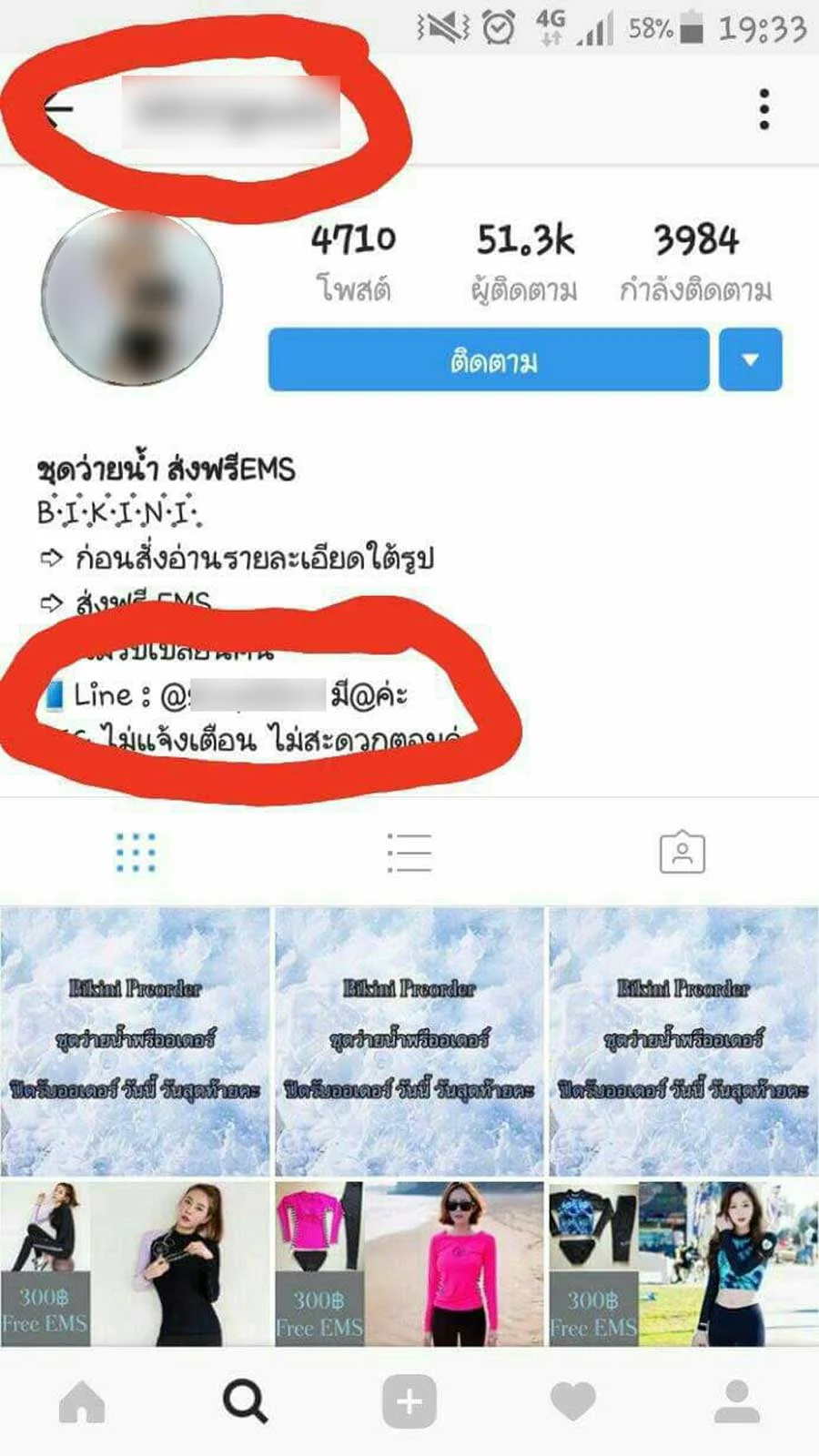View the 3984 following list
This screenshot has width=819, height=1456.
696,261
